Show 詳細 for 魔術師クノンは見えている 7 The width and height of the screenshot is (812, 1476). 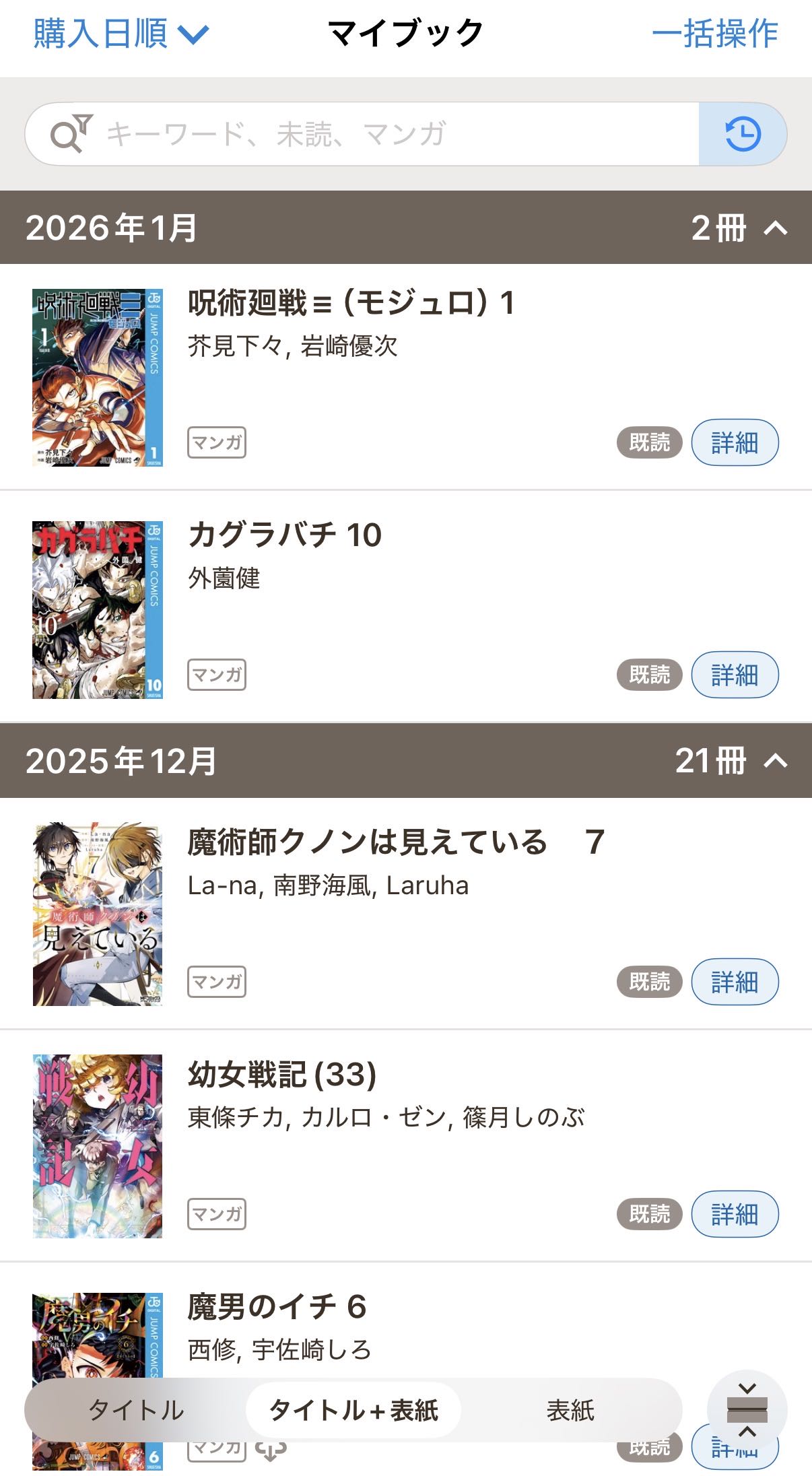735,982
